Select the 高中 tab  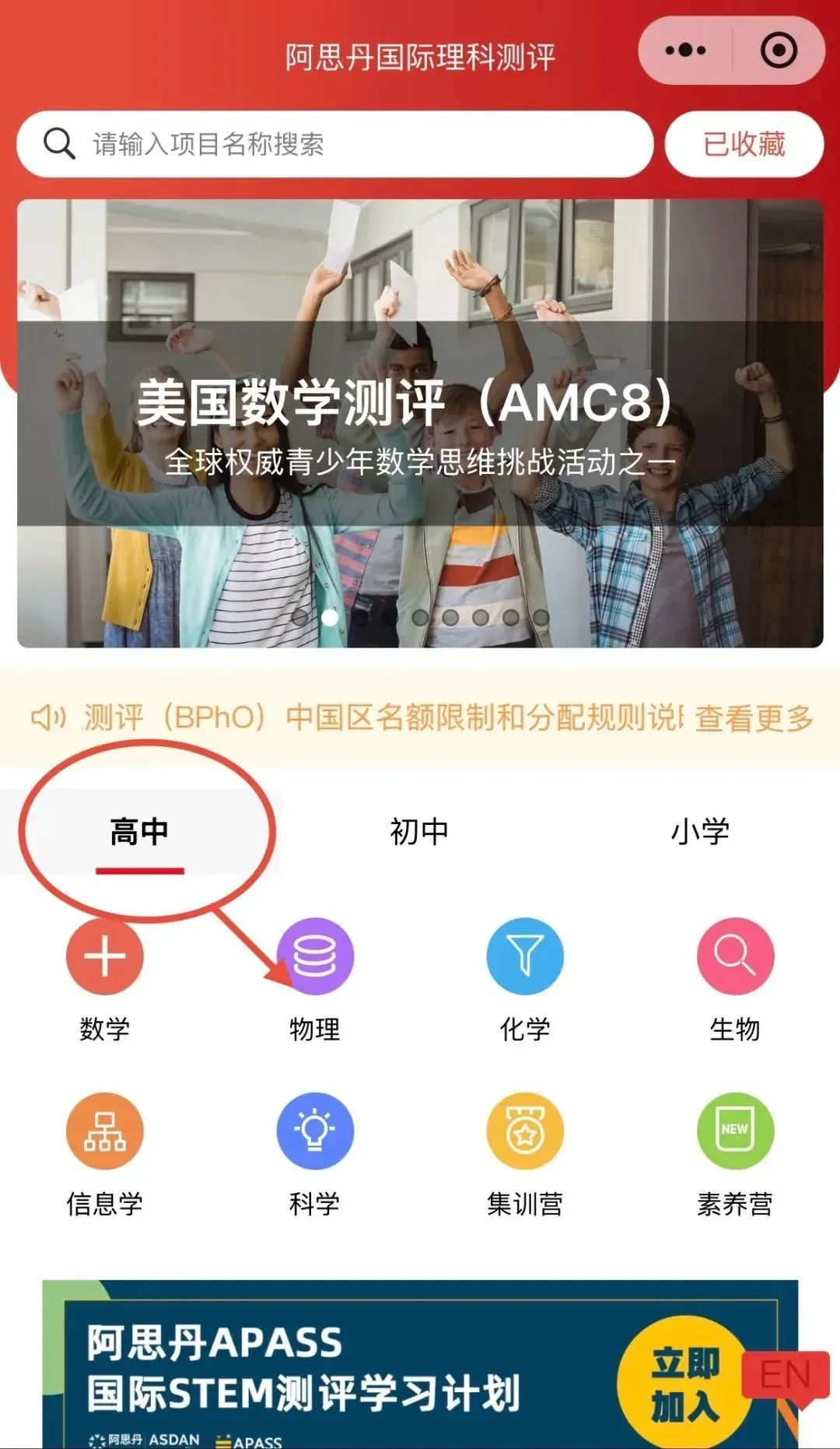[x=140, y=831]
